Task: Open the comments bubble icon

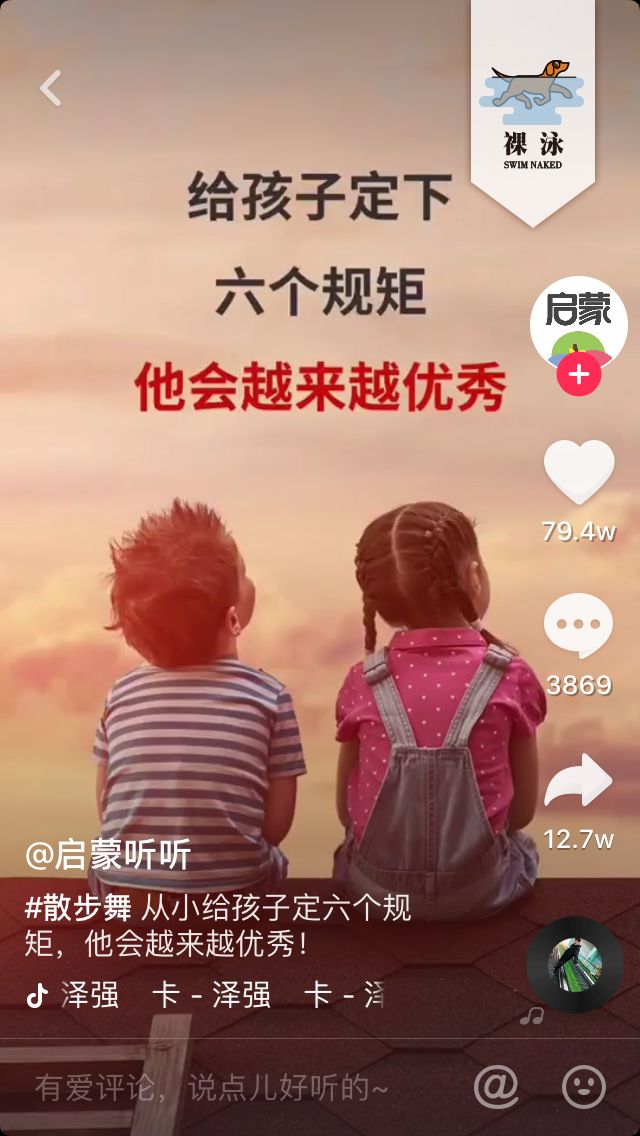Action: pyautogui.click(x=578, y=626)
